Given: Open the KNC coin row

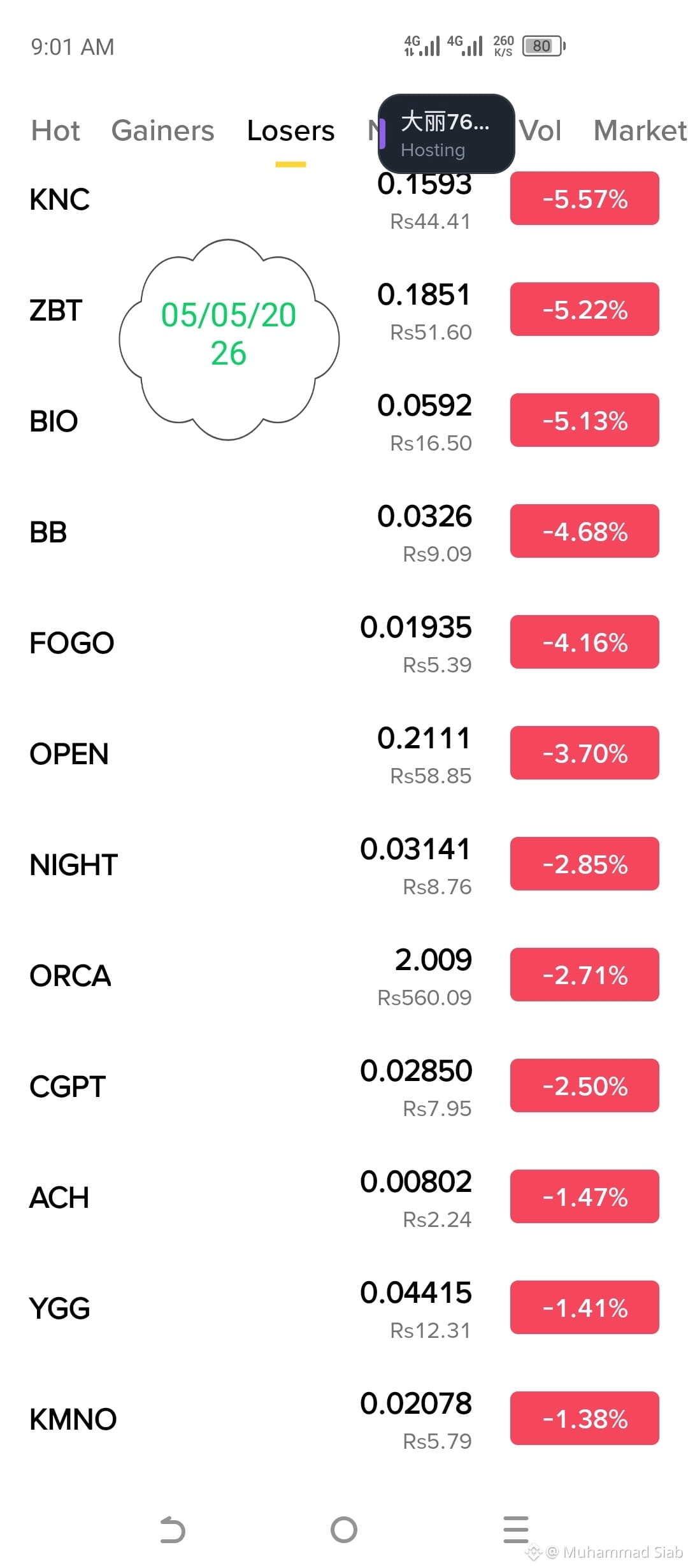Looking at the screenshot, I should [x=344, y=200].
